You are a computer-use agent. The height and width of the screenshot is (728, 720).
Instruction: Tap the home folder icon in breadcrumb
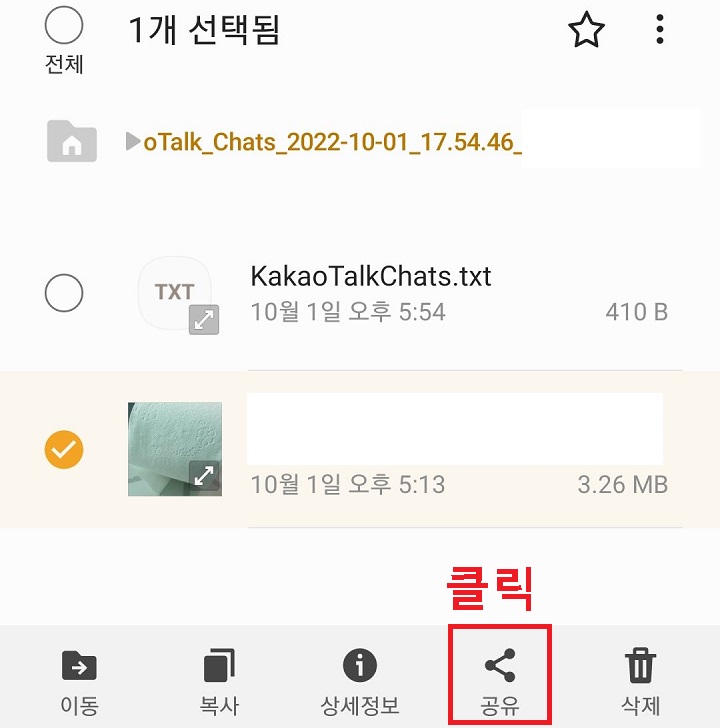(x=71, y=140)
